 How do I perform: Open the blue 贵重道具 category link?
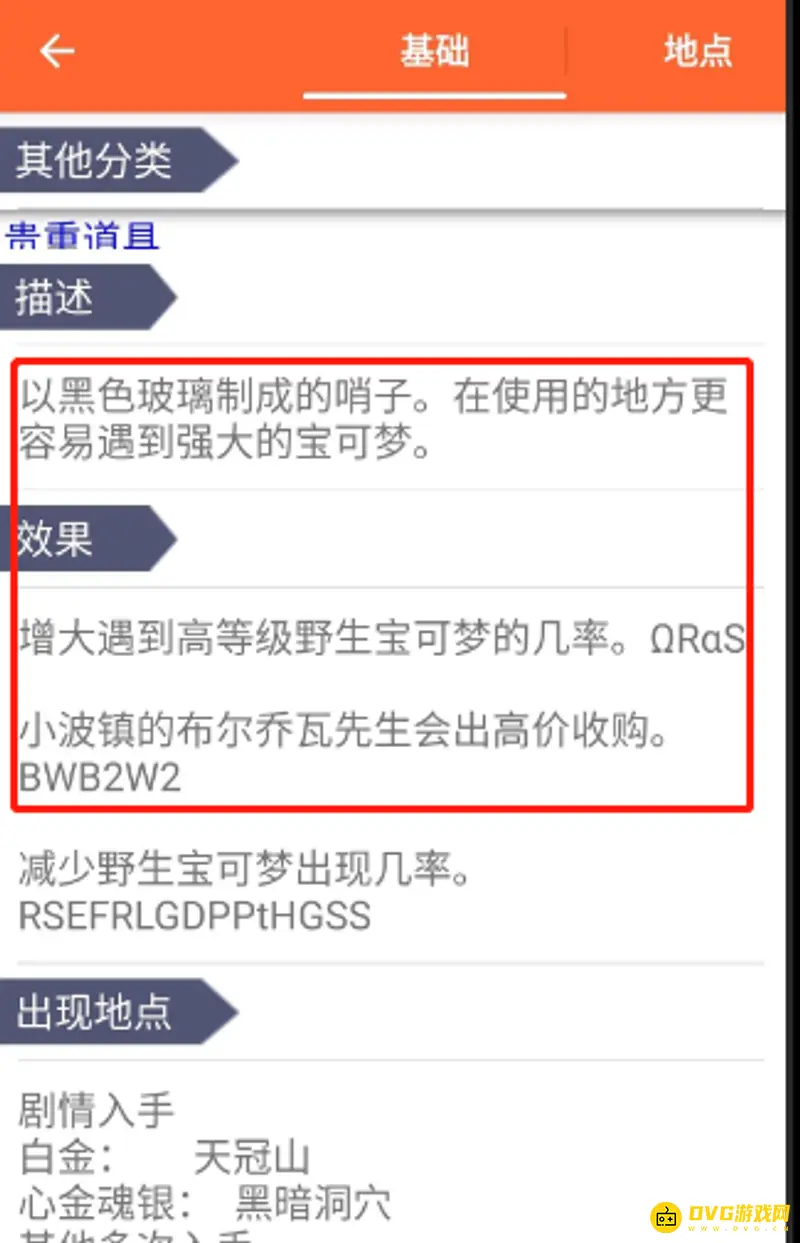click(83, 236)
